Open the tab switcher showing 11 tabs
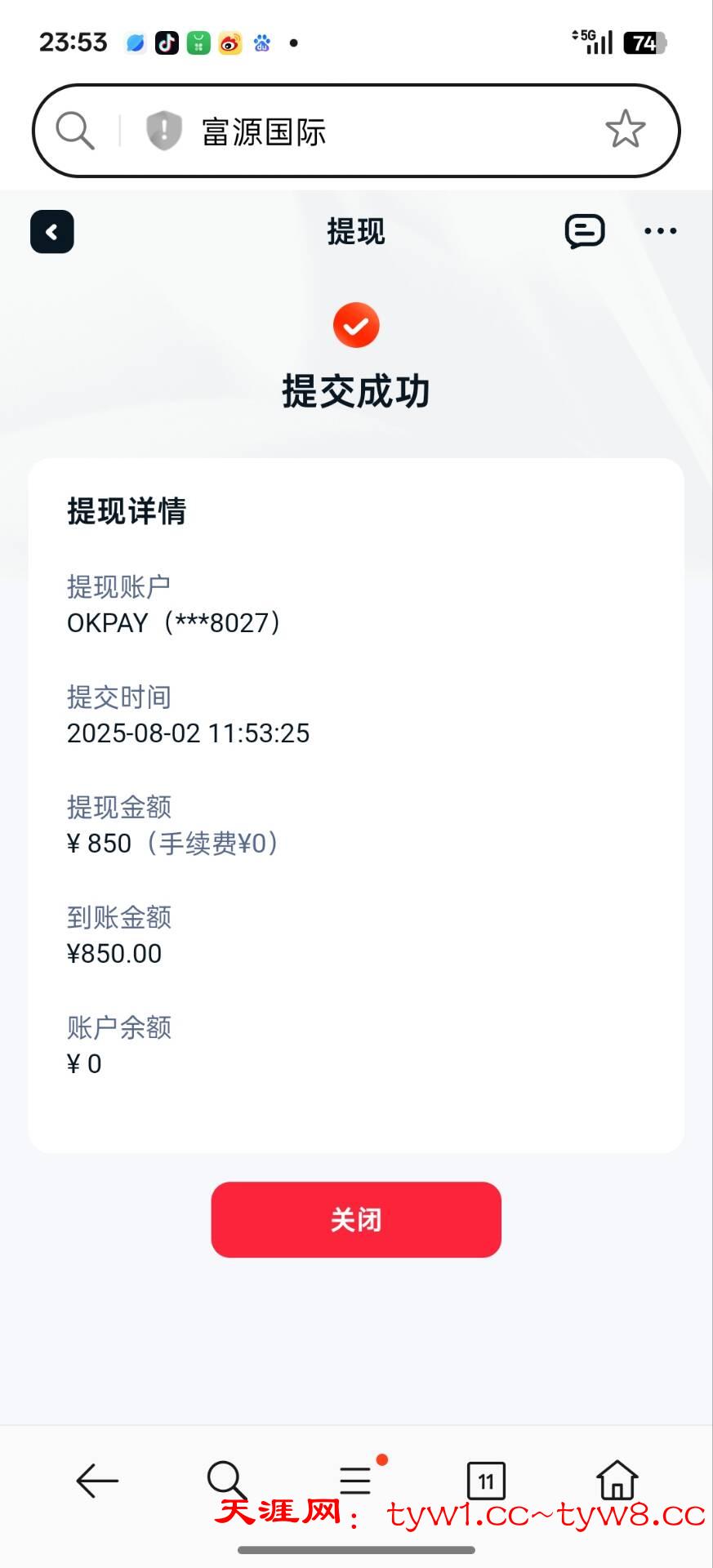Viewport: 713px width, 1568px height. coord(486,1481)
